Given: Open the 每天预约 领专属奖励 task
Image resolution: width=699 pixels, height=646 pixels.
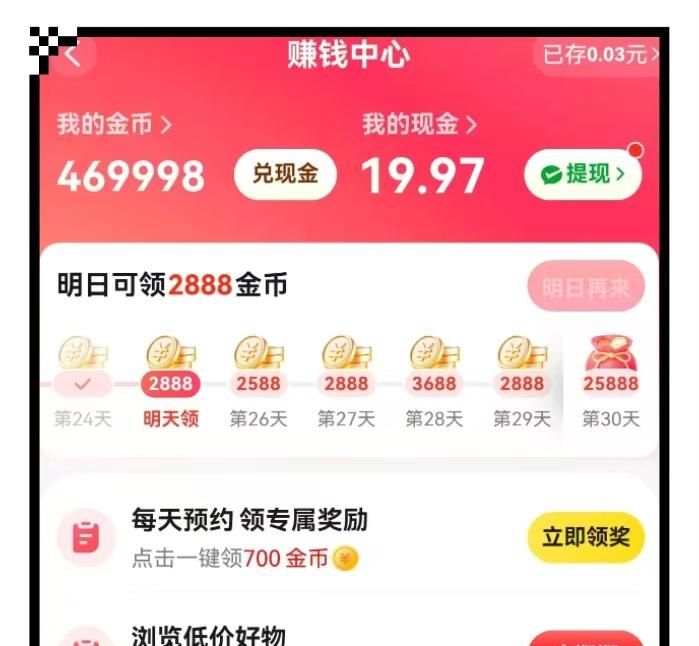Looking at the screenshot, I should (x=250, y=520).
